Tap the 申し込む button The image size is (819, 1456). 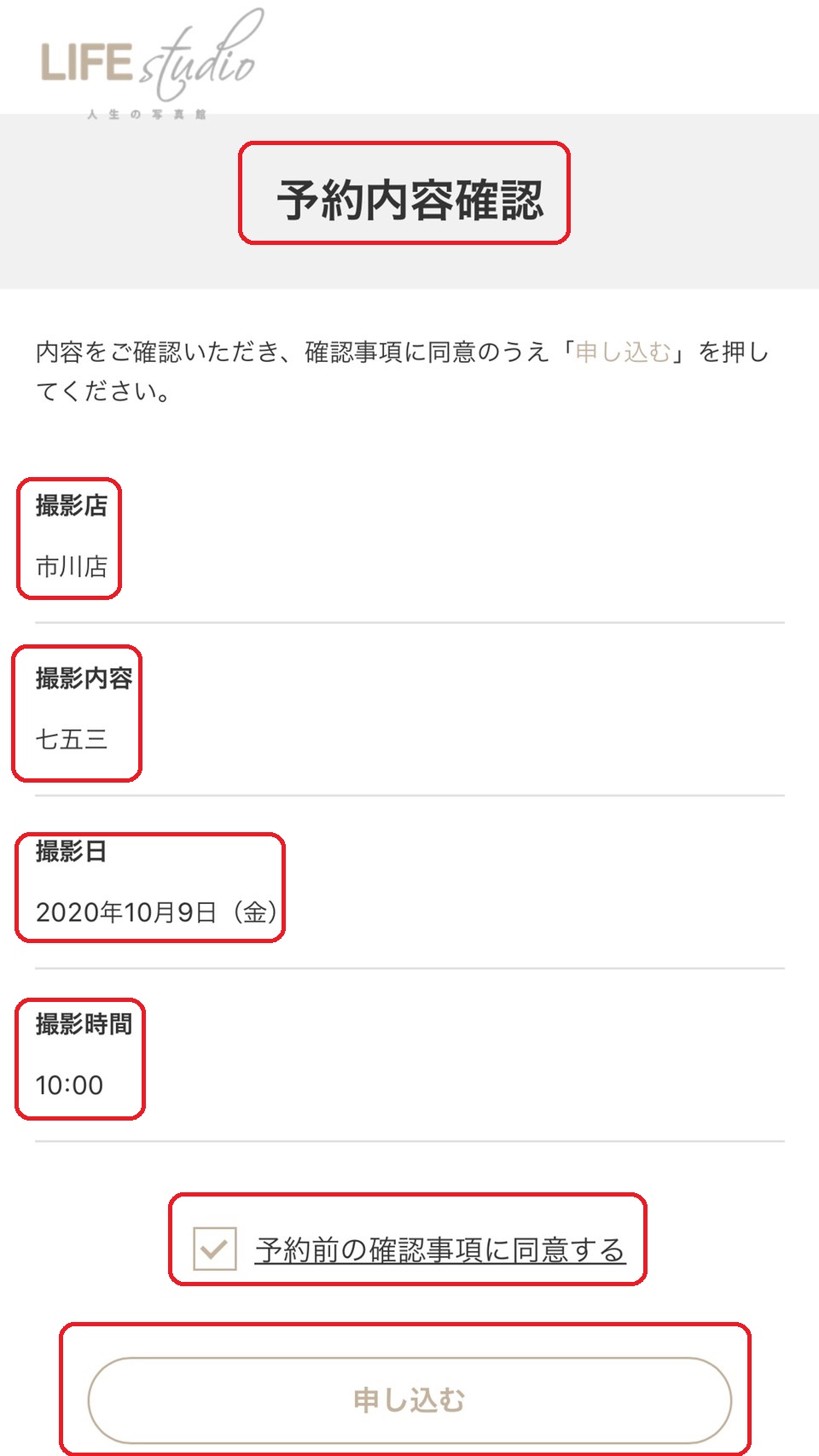(409, 1400)
